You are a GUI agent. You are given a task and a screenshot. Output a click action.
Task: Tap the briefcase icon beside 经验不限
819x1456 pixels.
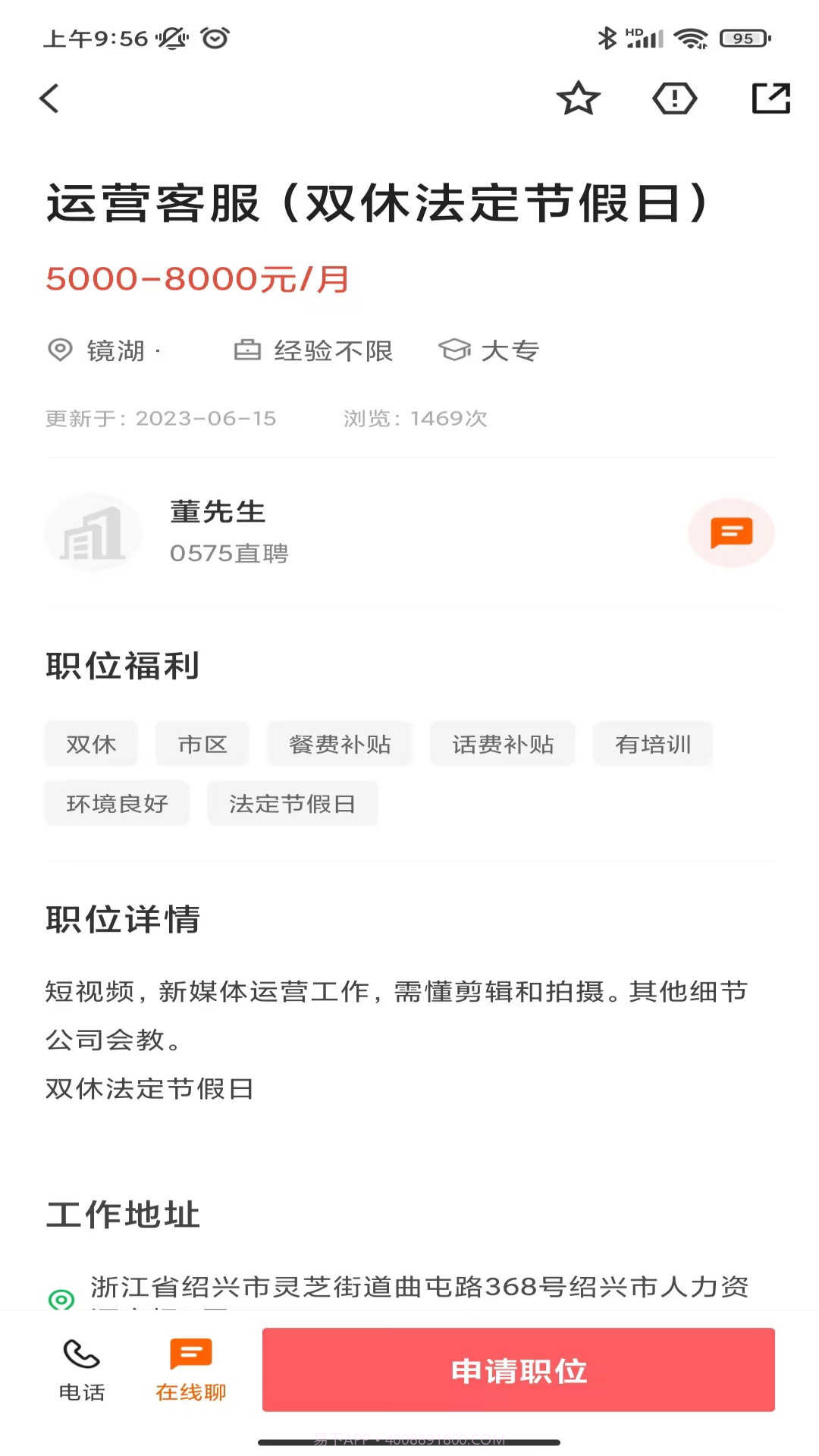(250, 350)
